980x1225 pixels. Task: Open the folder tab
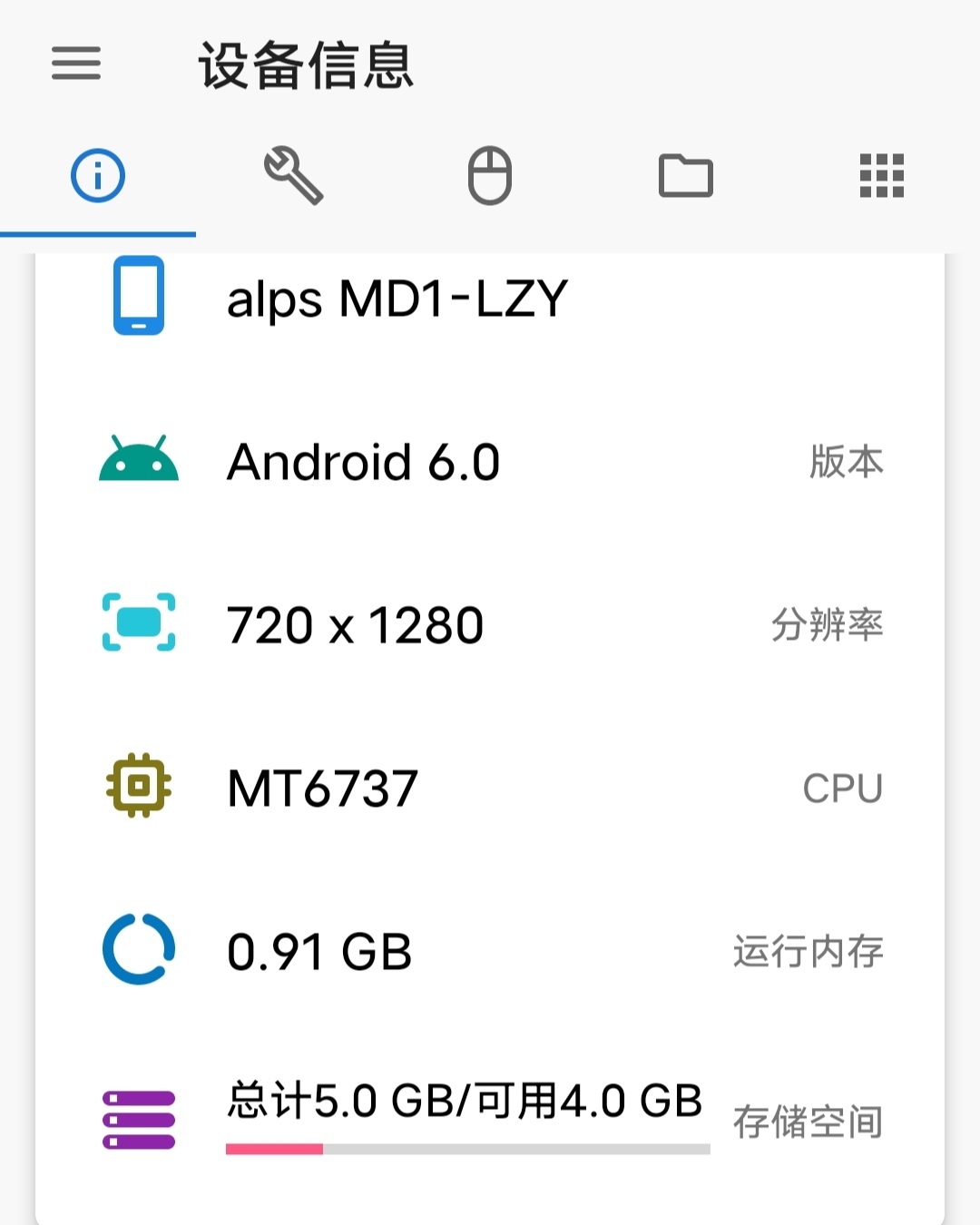[686, 177]
